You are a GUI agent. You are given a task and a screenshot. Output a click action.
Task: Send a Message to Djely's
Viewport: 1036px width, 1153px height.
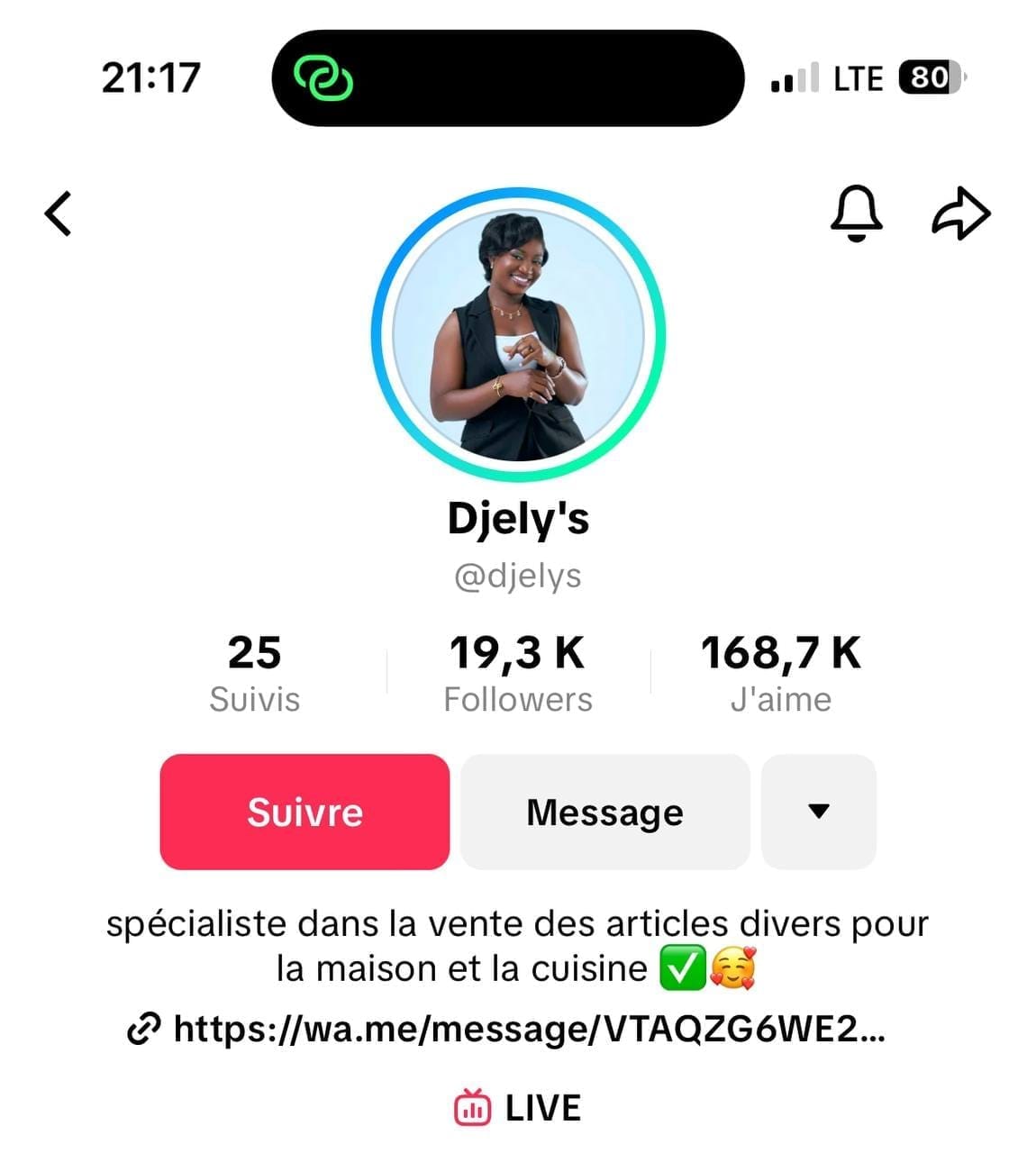[x=604, y=812]
